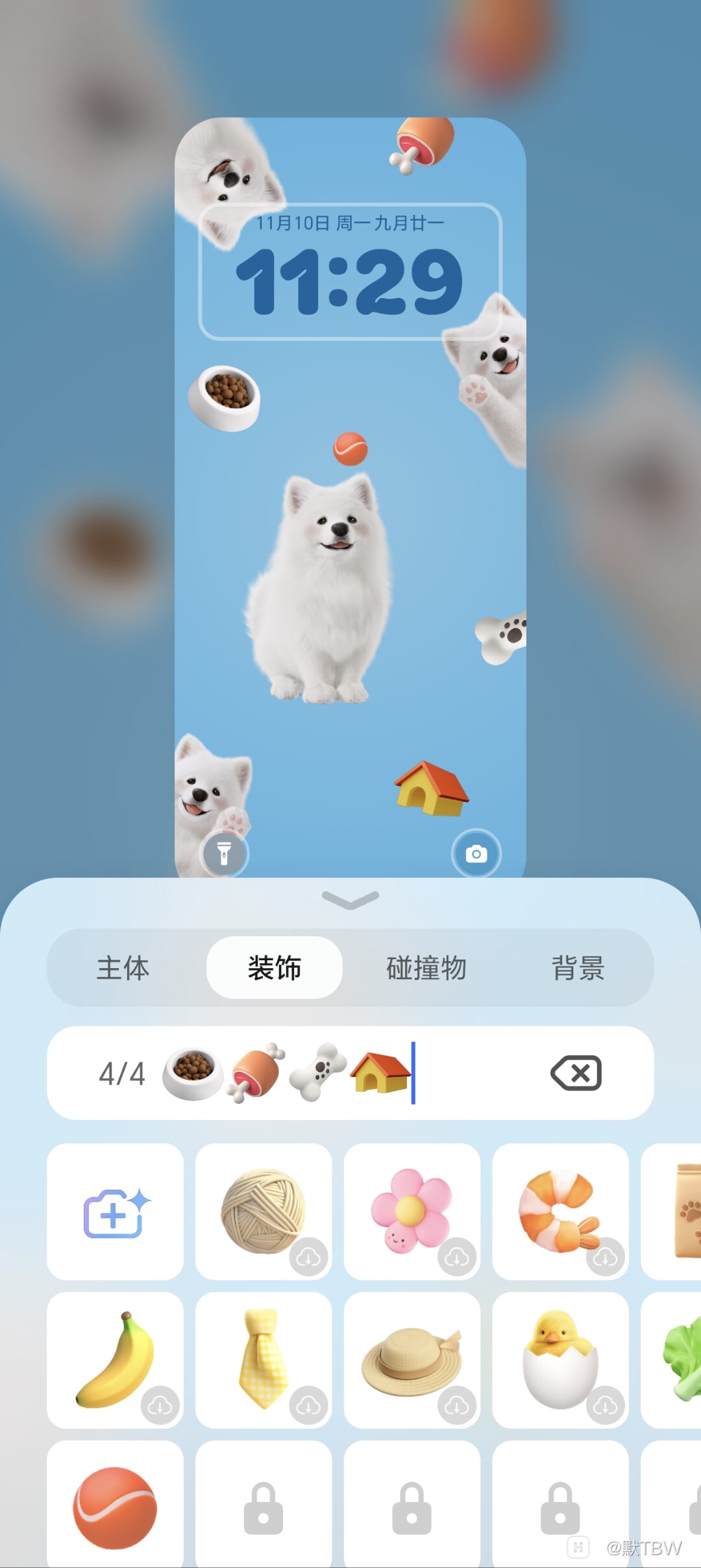Pick the orange tennis ball decoration
Image resolution: width=701 pixels, height=1568 pixels.
pyautogui.click(x=115, y=1508)
